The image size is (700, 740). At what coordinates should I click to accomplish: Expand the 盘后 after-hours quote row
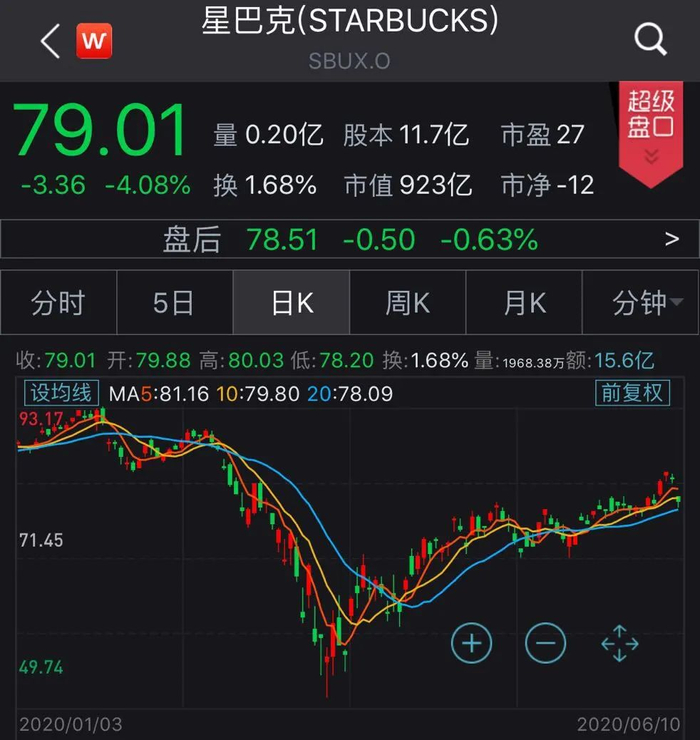671,240
